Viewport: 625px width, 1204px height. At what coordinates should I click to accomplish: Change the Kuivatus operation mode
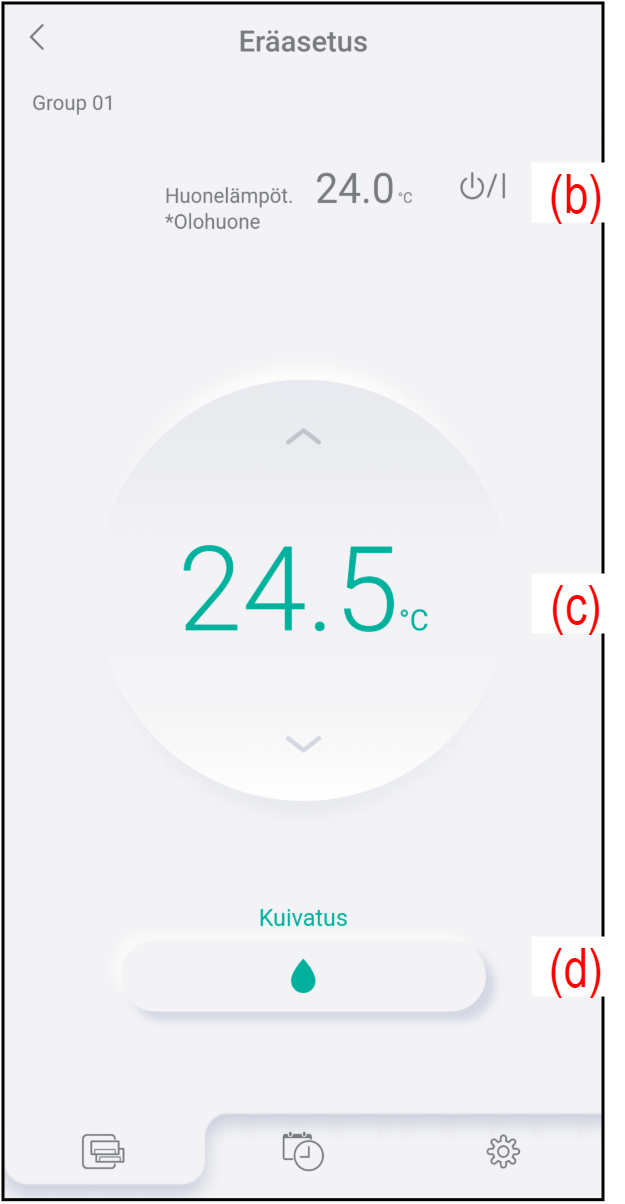[303, 976]
